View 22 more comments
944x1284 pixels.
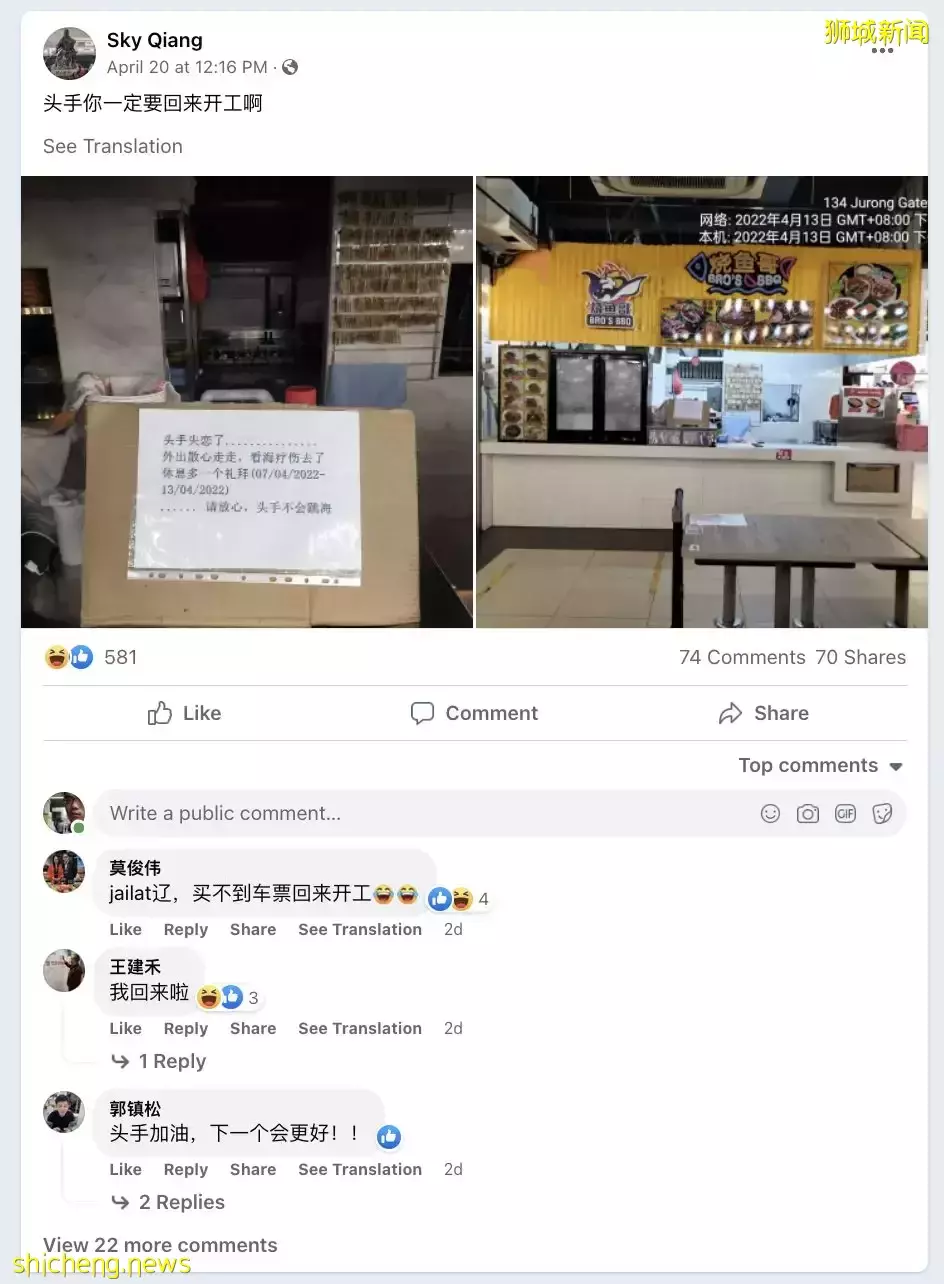click(160, 1245)
